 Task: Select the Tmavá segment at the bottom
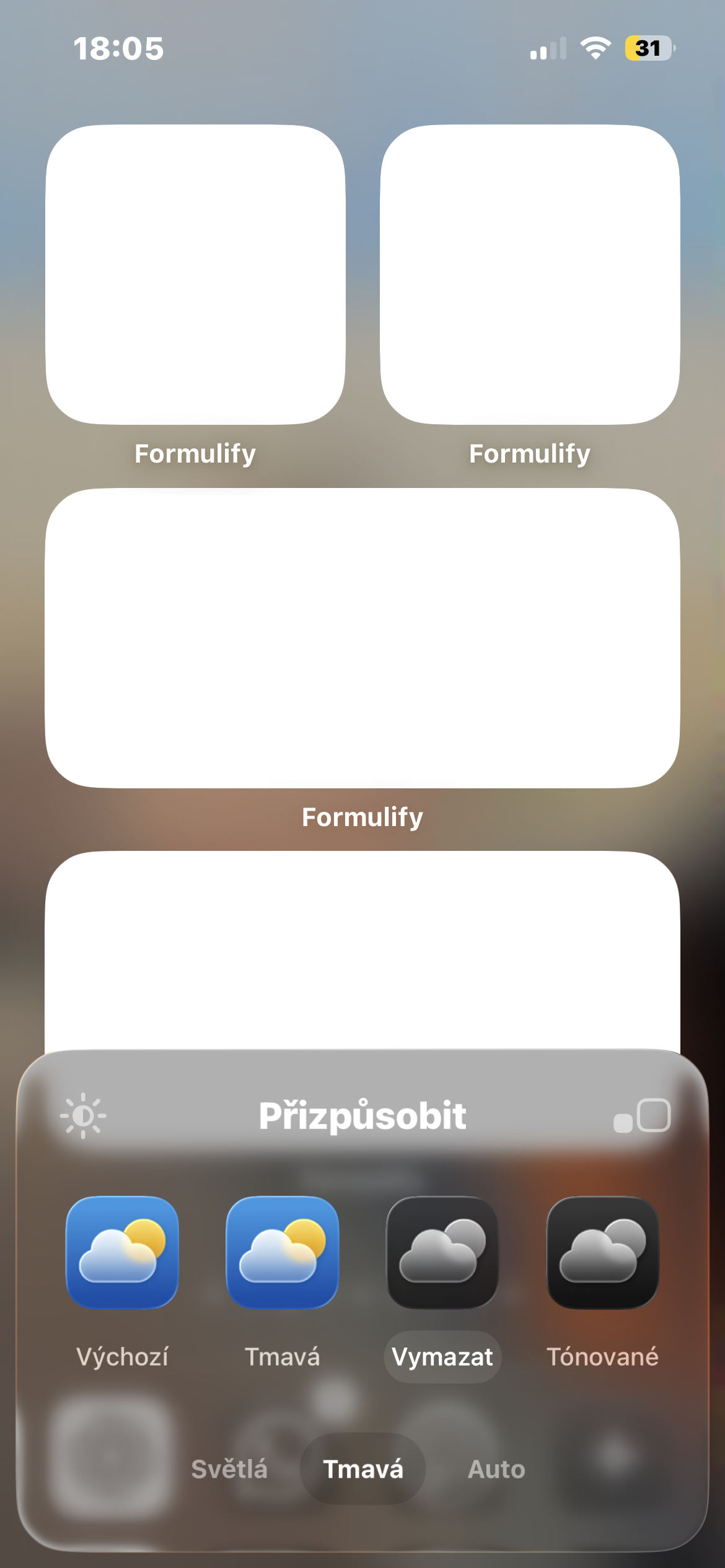tap(363, 1469)
